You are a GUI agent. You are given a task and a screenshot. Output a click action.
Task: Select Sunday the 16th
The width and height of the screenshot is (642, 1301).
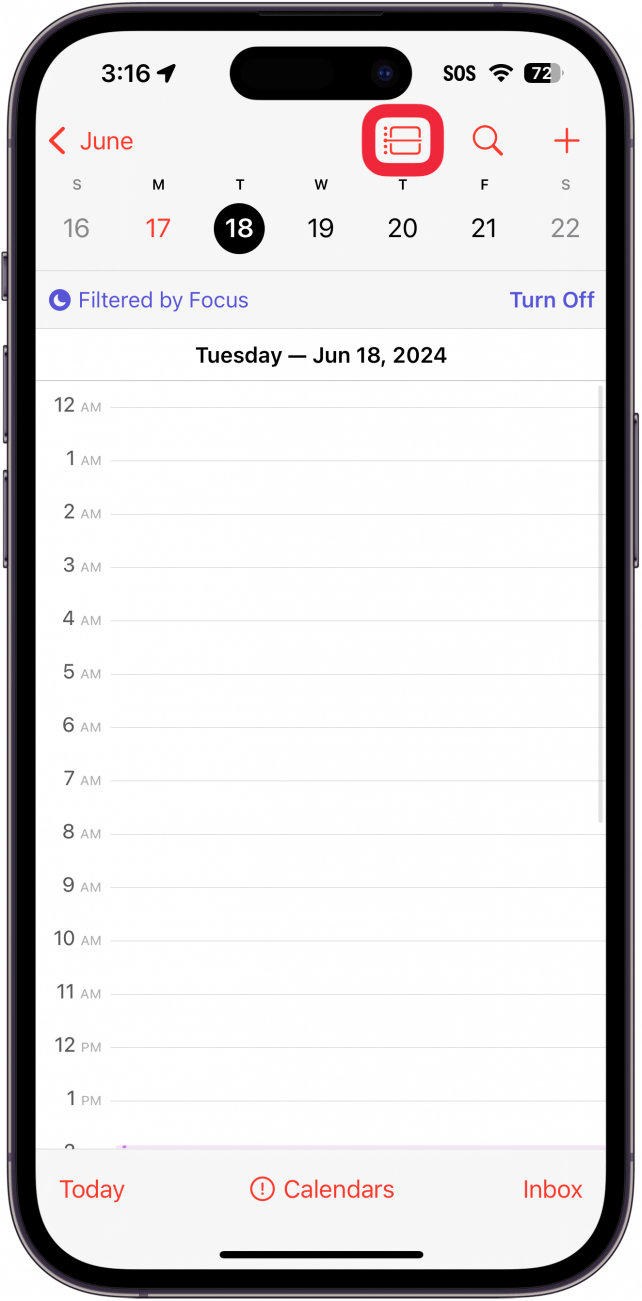pyautogui.click(x=77, y=228)
